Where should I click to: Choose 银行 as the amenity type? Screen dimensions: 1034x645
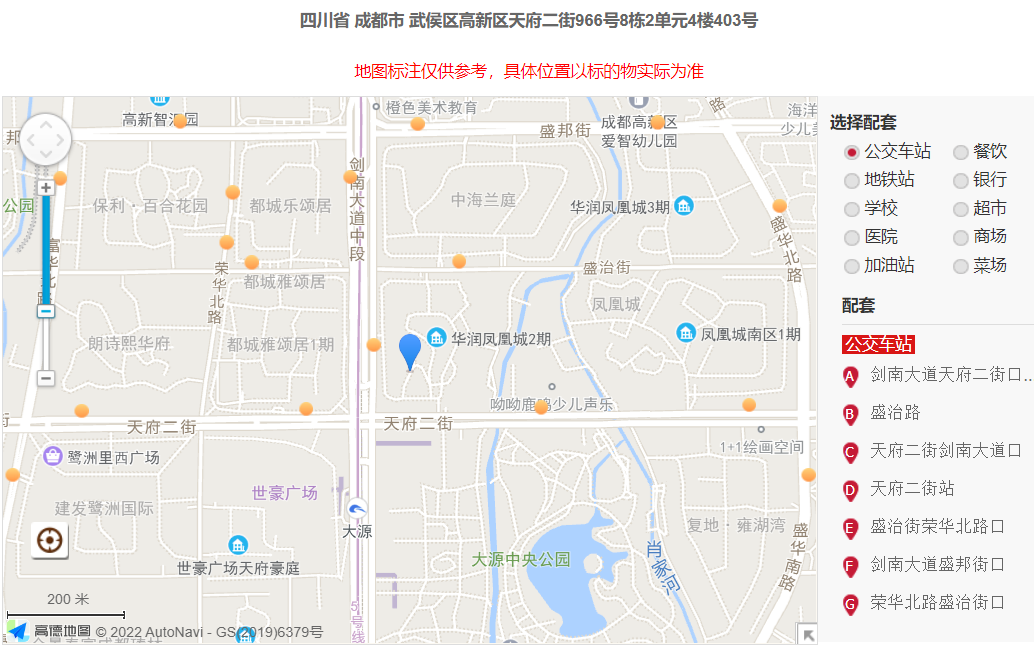960,181
